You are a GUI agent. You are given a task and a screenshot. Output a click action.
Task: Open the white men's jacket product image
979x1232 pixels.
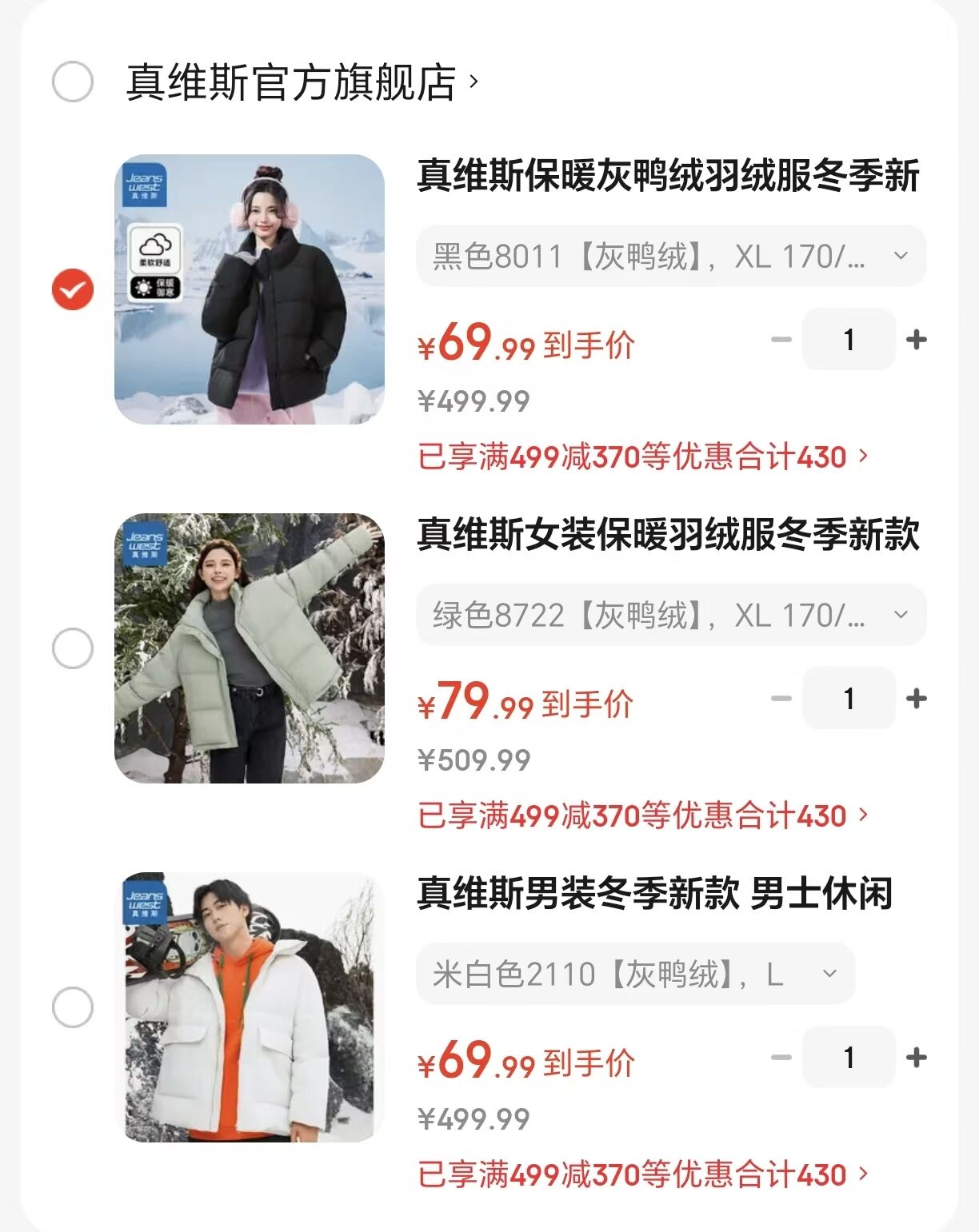coord(250,1007)
